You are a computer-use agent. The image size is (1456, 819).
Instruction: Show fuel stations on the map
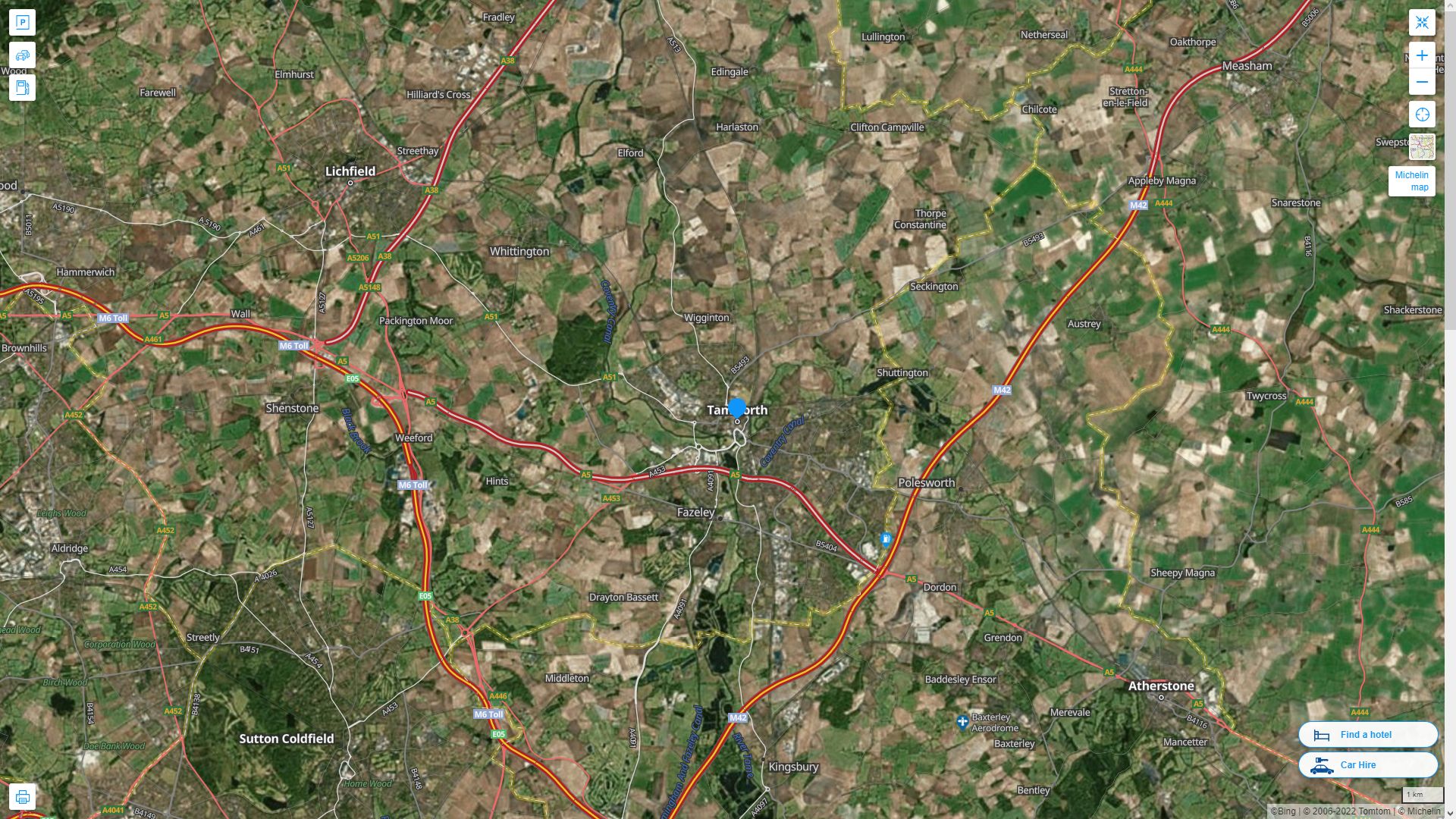coord(22,88)
